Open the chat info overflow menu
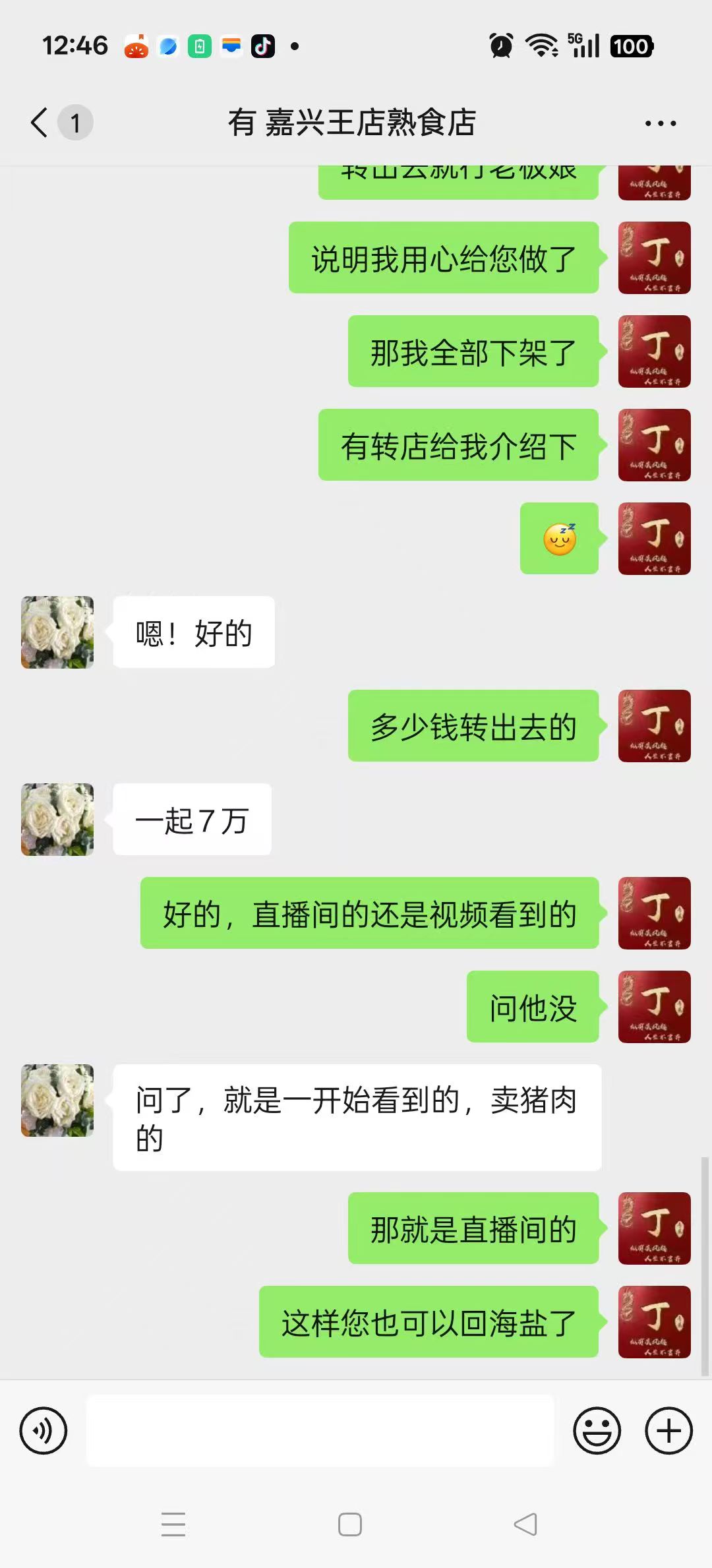Image resolution: width=712 pixels, height=1568 pixels. 661,123
